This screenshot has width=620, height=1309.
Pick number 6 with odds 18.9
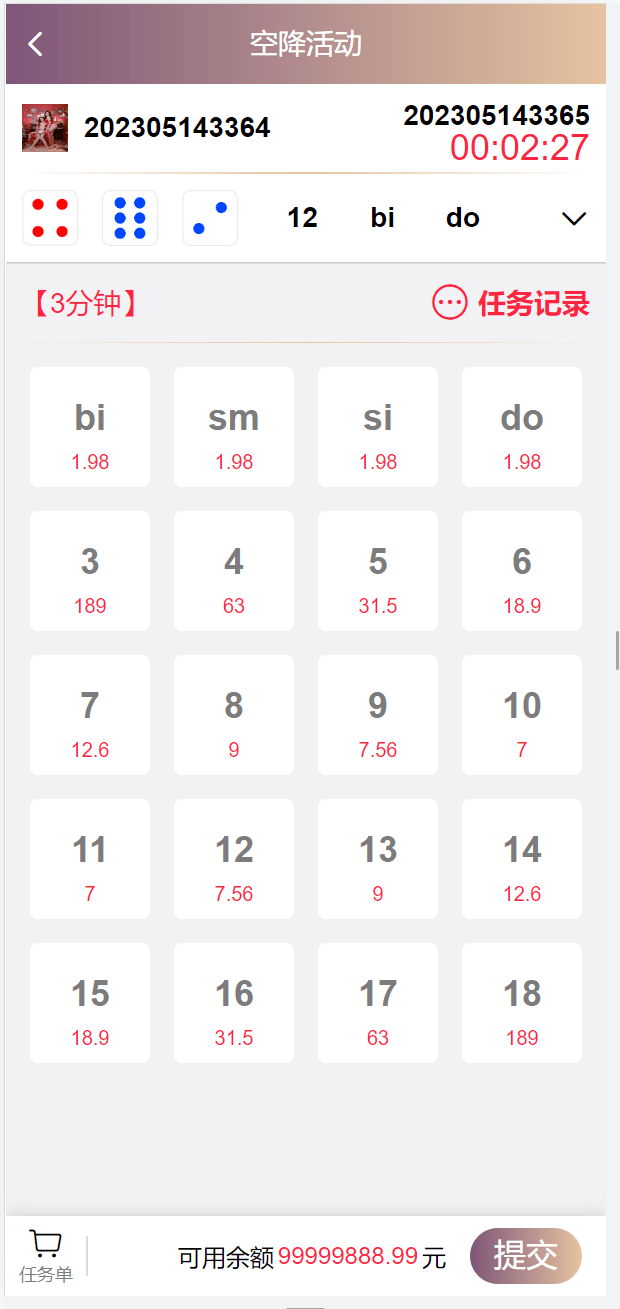pyautogui.click(x=522, y=571)
